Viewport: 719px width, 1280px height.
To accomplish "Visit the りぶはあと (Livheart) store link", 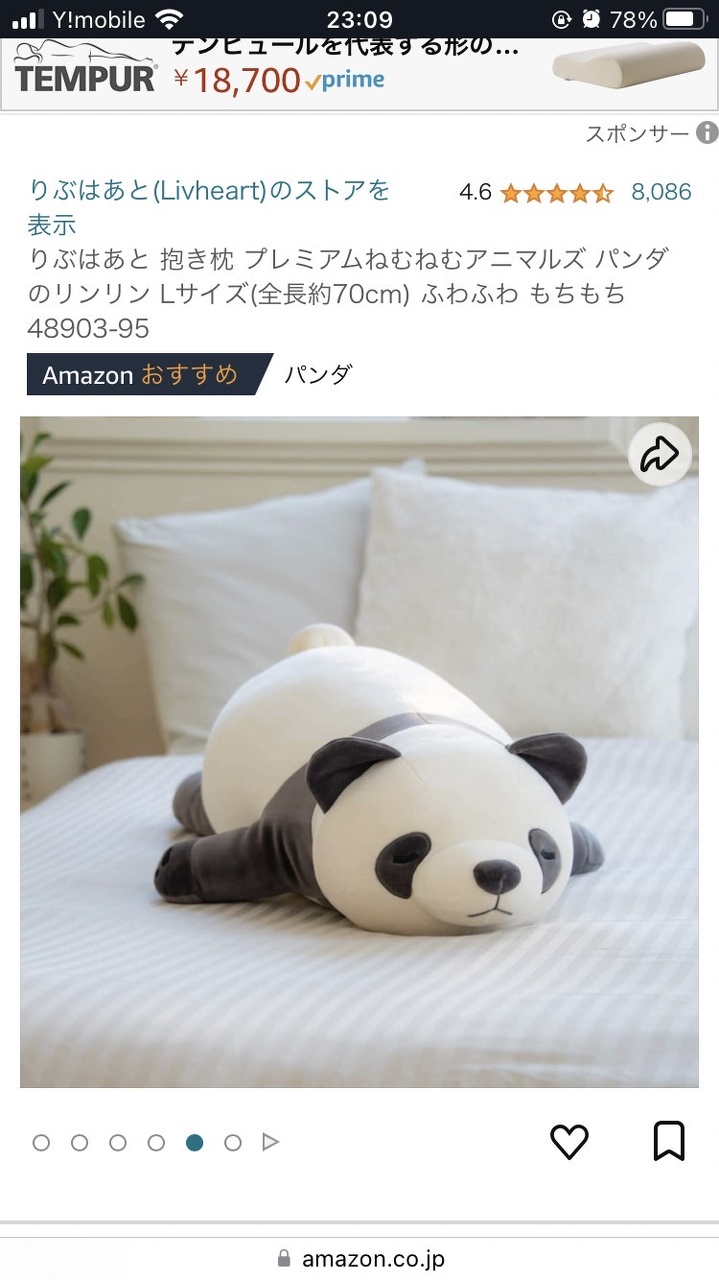I will pyautogui.click(x=210, y=207).
